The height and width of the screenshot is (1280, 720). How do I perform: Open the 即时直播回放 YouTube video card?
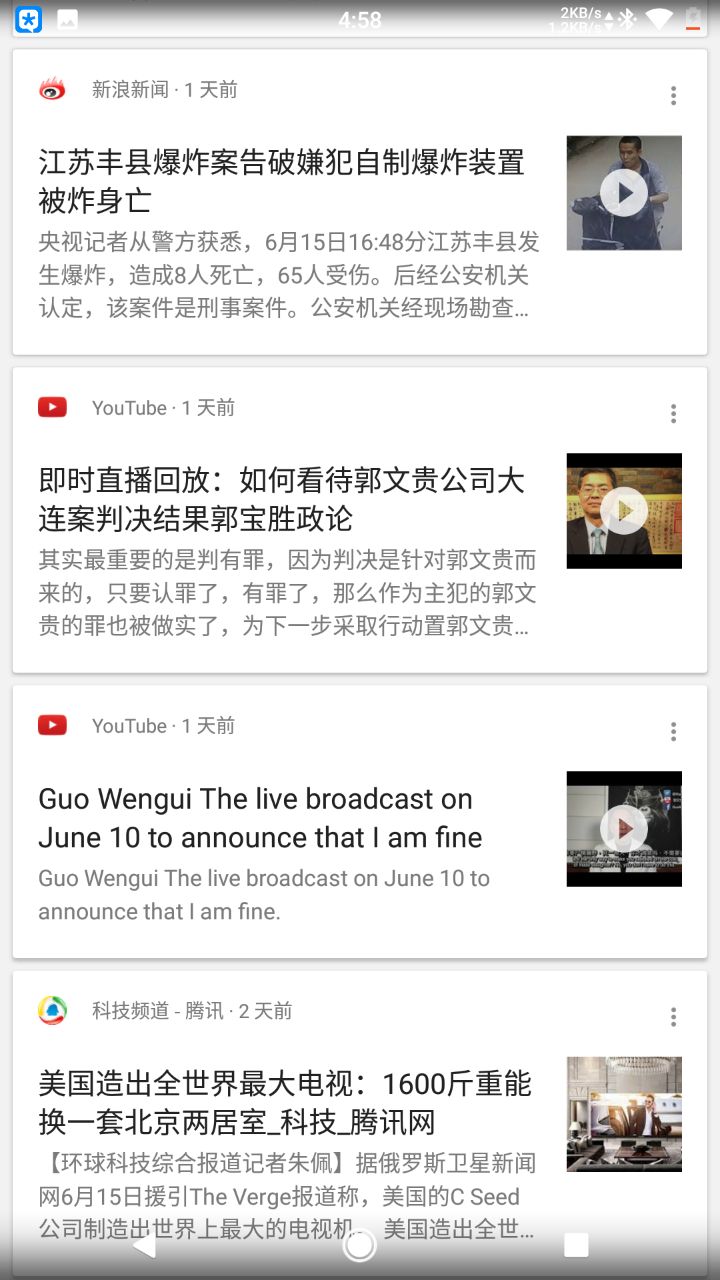click(282, 499)
